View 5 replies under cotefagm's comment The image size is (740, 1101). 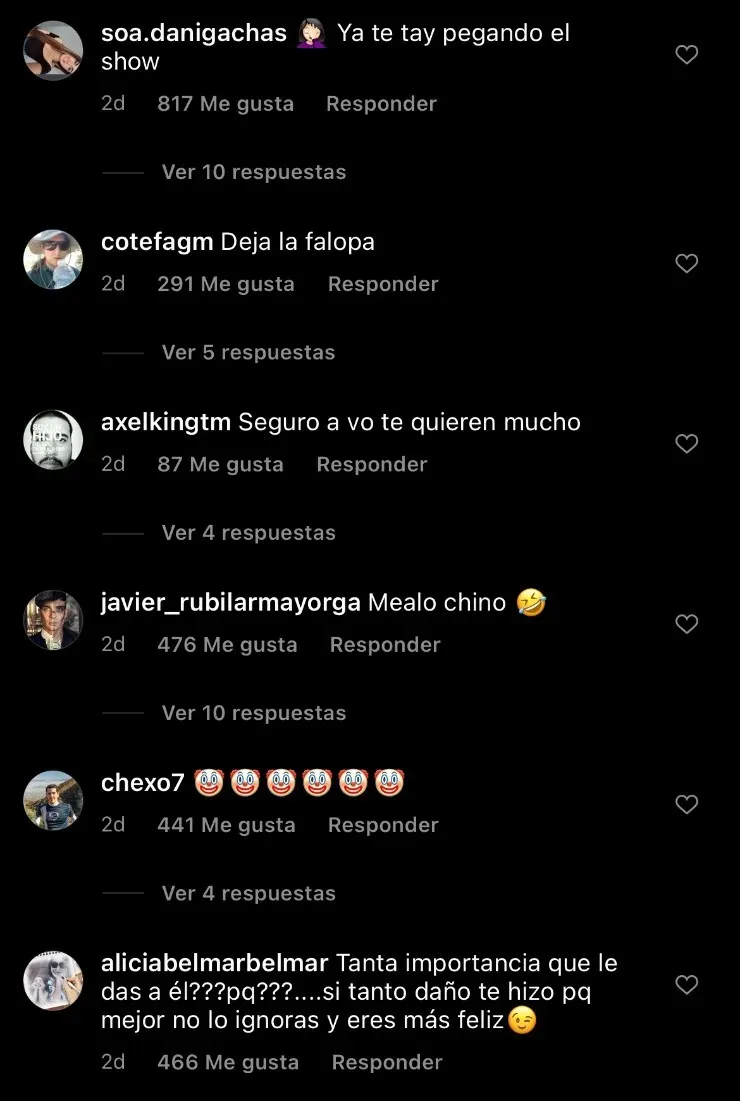pos(248,352)
